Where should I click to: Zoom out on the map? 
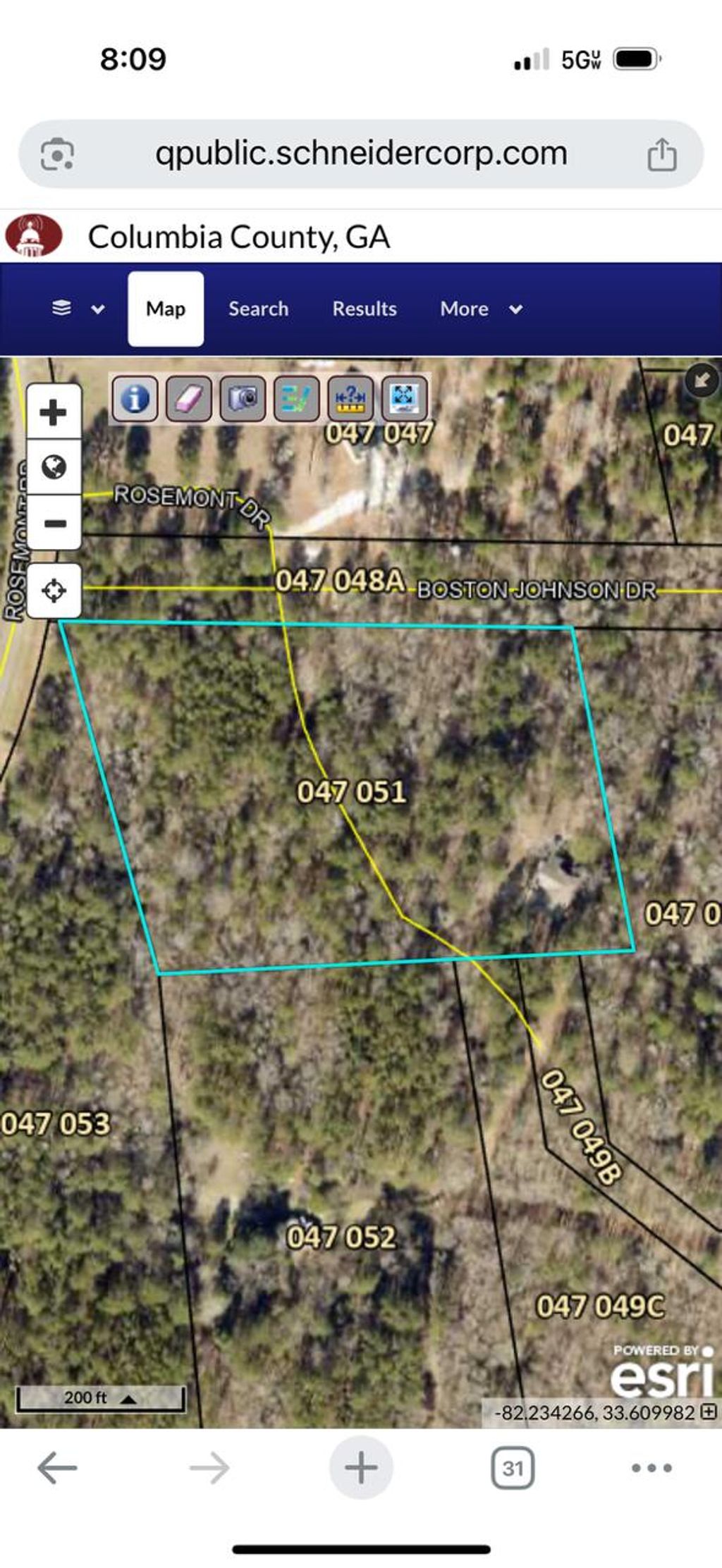point(54,524)
